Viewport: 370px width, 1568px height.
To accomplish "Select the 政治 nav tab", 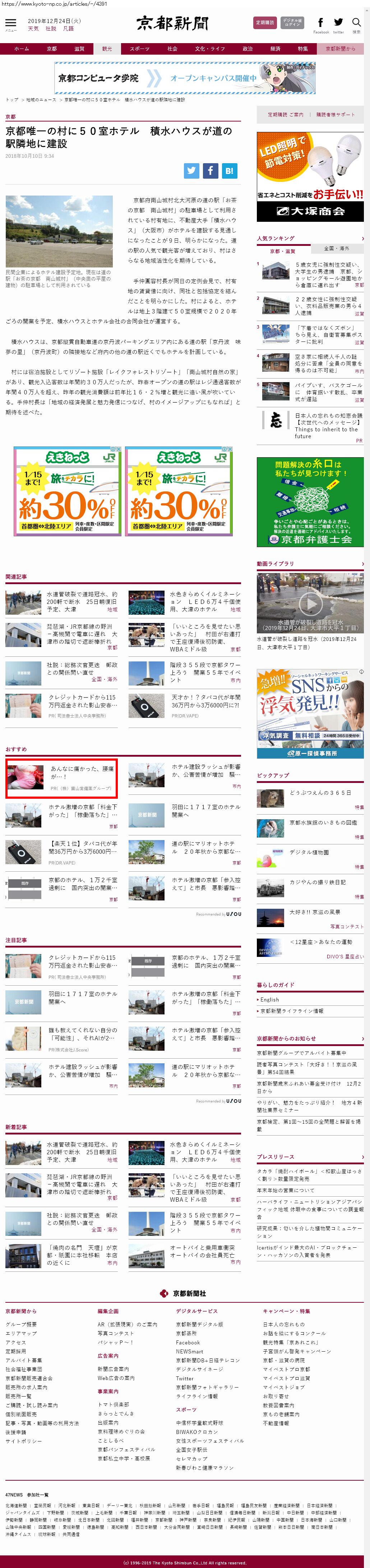I will [248, 49].
